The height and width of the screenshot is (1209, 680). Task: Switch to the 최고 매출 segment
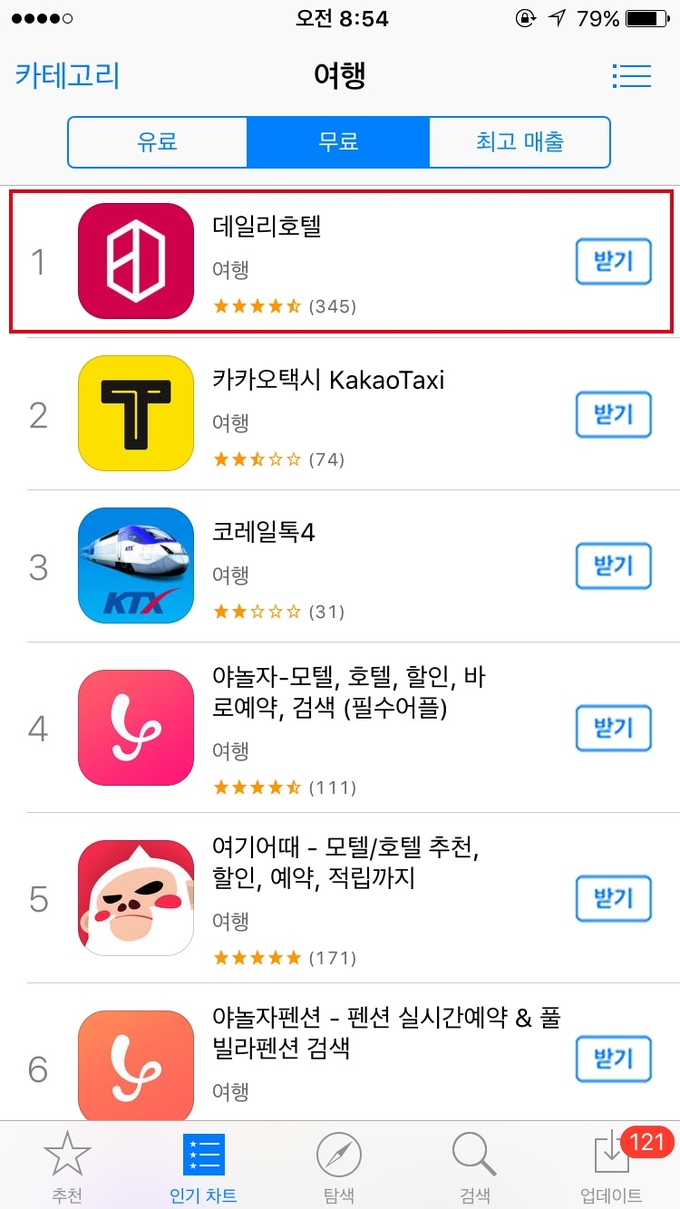(x=519, y=141)
